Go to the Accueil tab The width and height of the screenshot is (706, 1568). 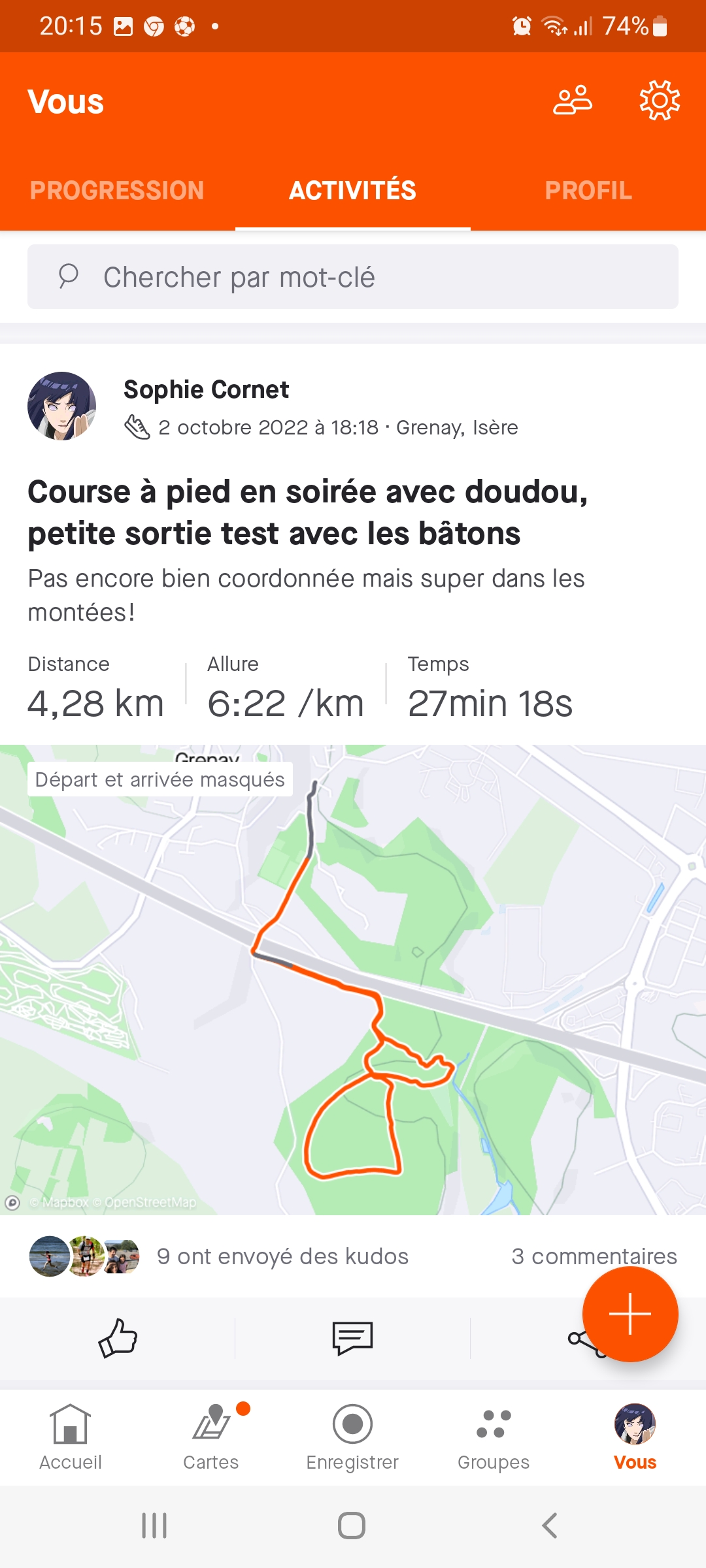pyautogui.click(x=71, y=1437)
